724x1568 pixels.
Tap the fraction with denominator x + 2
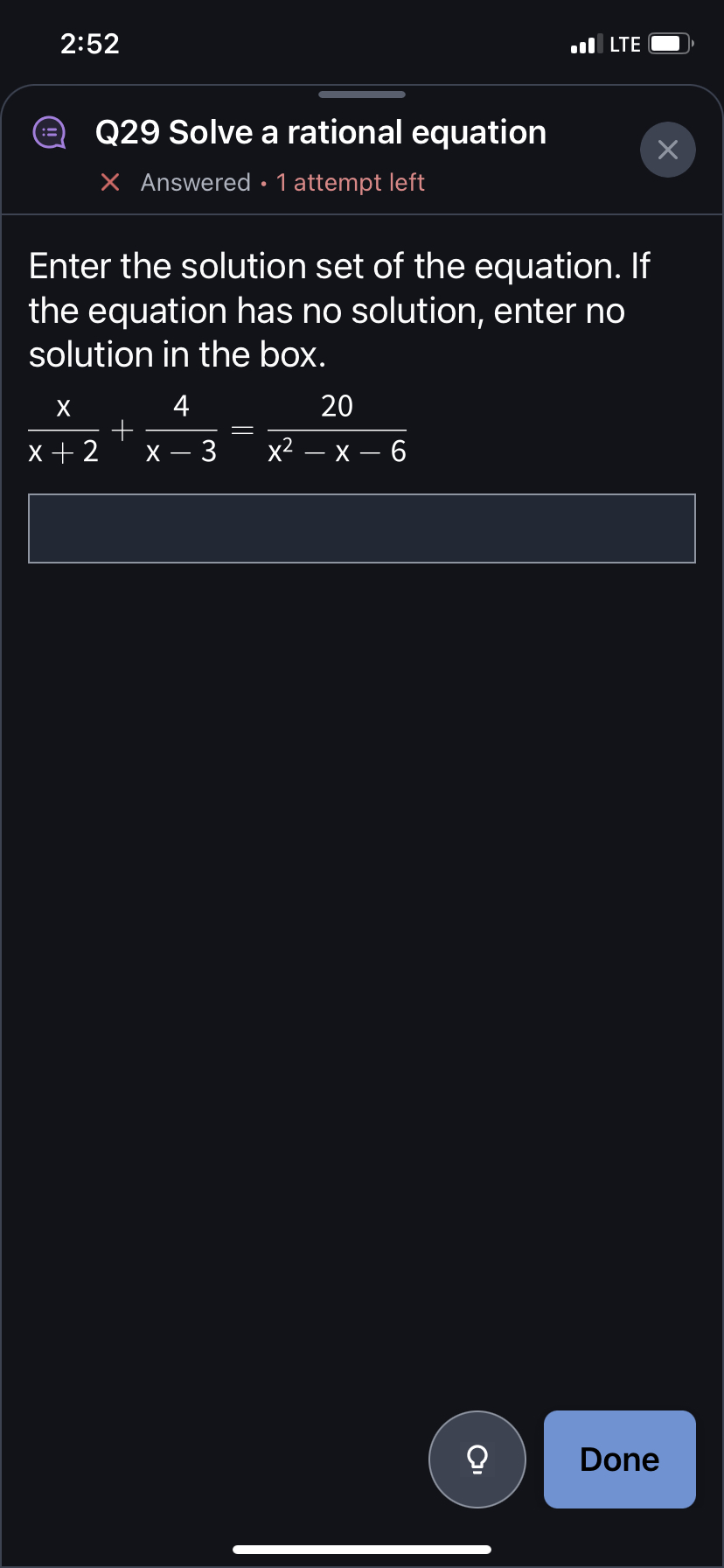(x=63, y=428)
